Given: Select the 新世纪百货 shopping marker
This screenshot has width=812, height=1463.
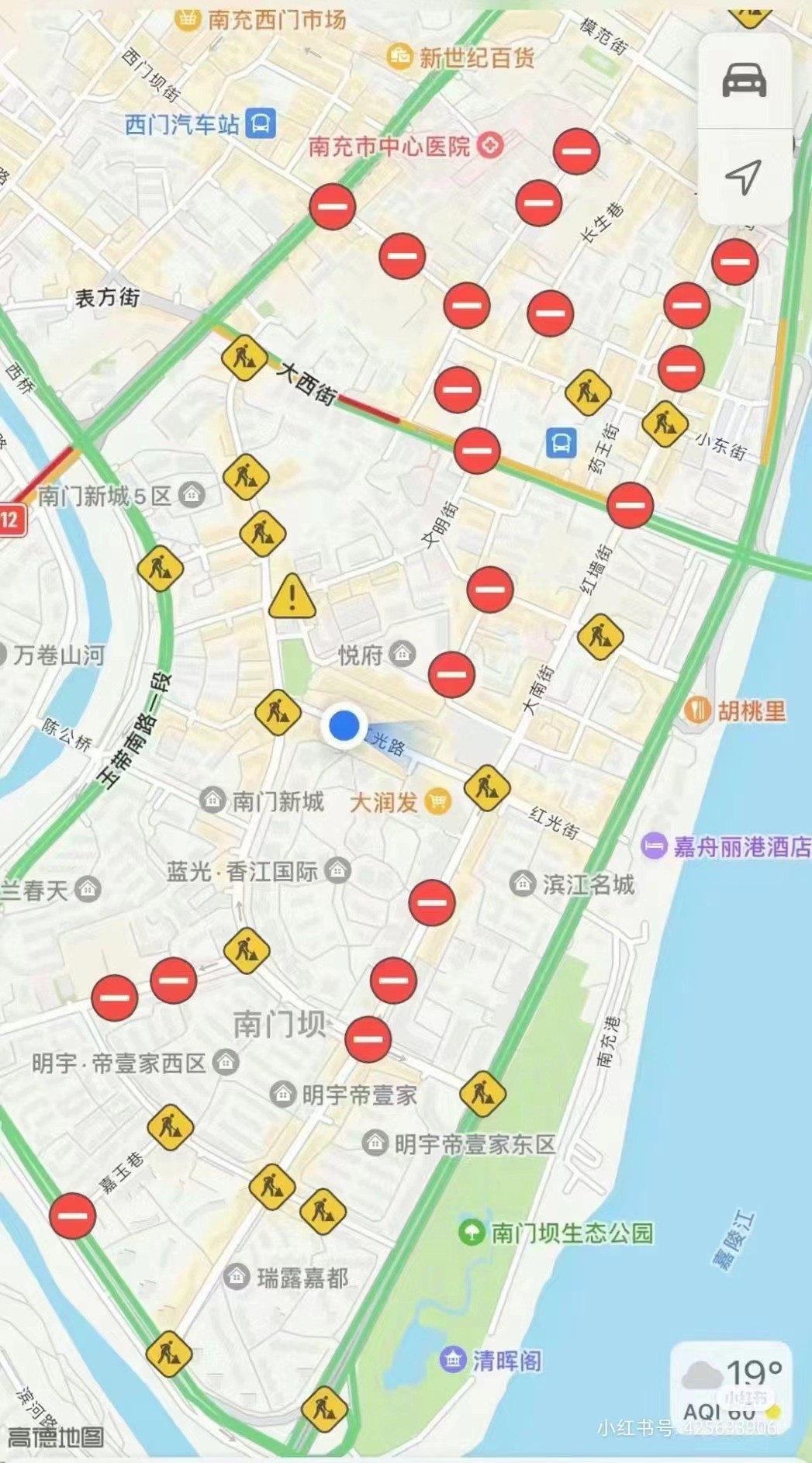Looking at the screenshot, I should (399, 57).
